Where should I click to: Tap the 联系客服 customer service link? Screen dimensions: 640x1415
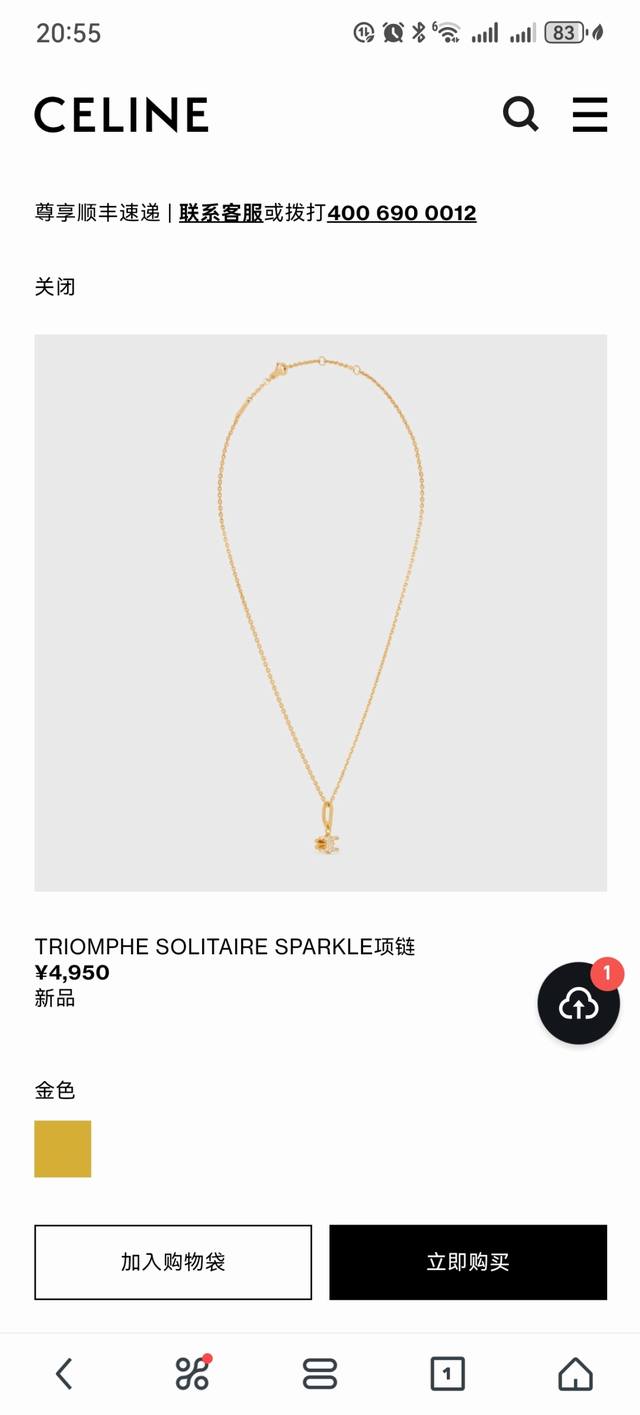pyautogui.click(x=221, y=213)
